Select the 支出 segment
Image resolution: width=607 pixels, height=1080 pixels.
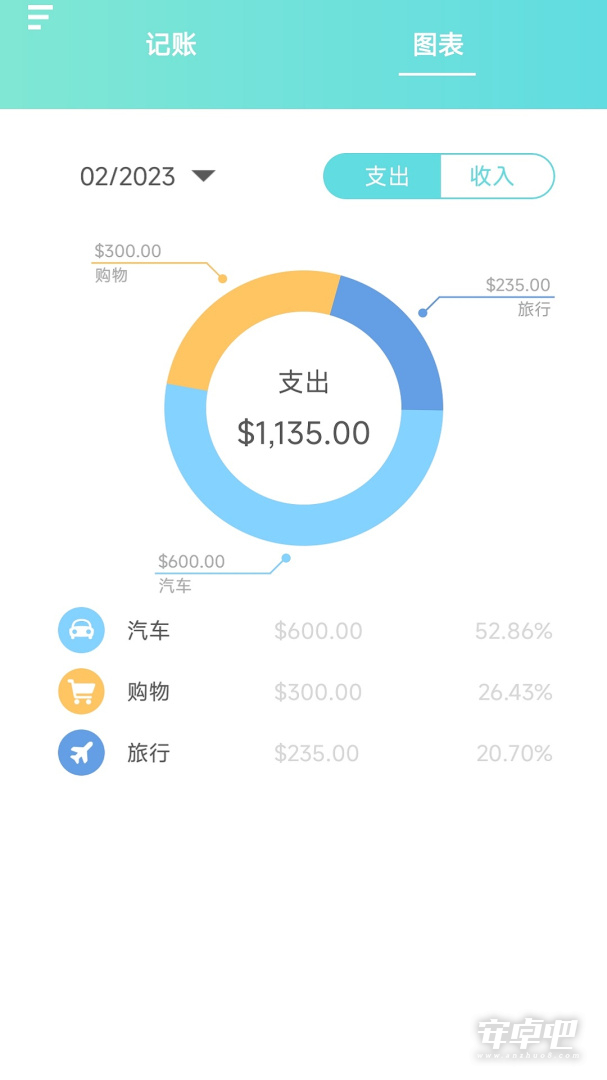pyautogui.click(x=382, y=176)
